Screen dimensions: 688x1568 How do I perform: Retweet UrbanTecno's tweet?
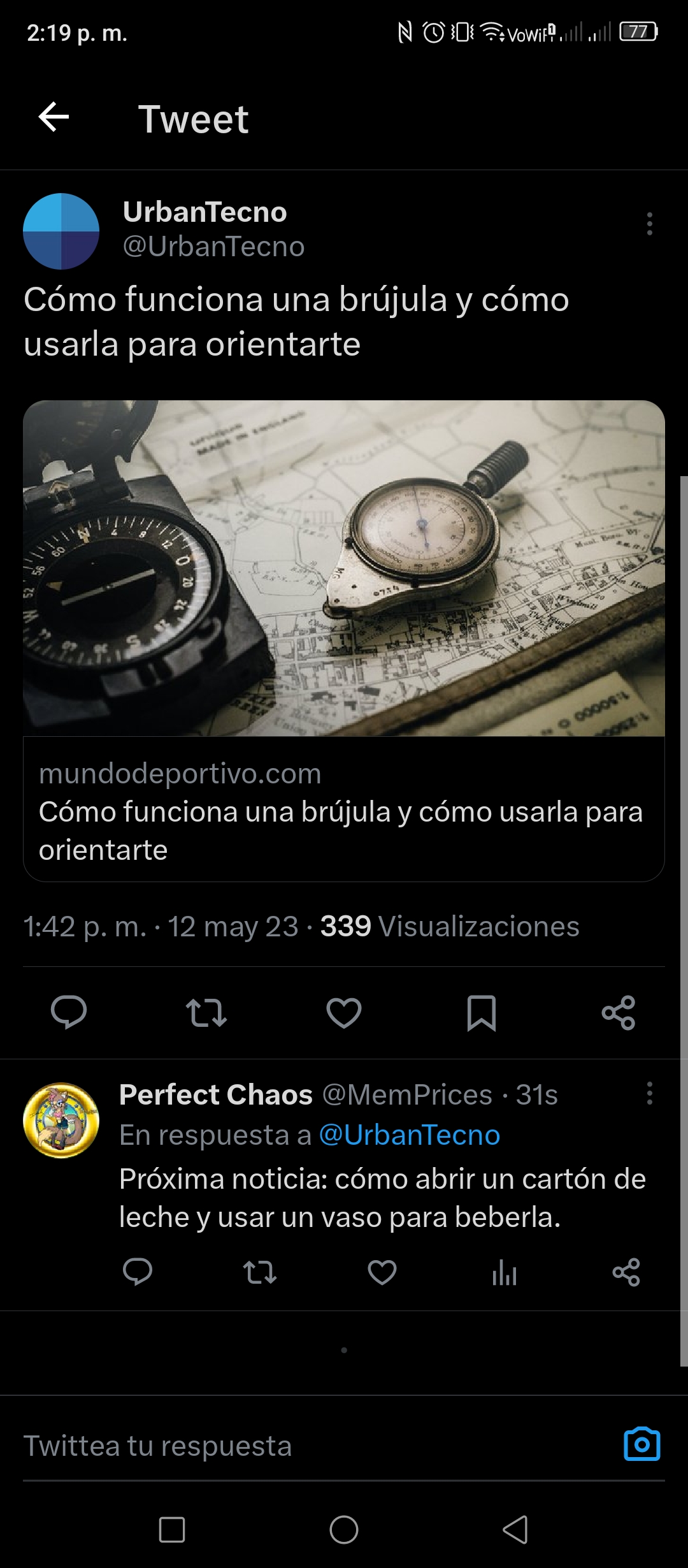[x=206, y=1012]
